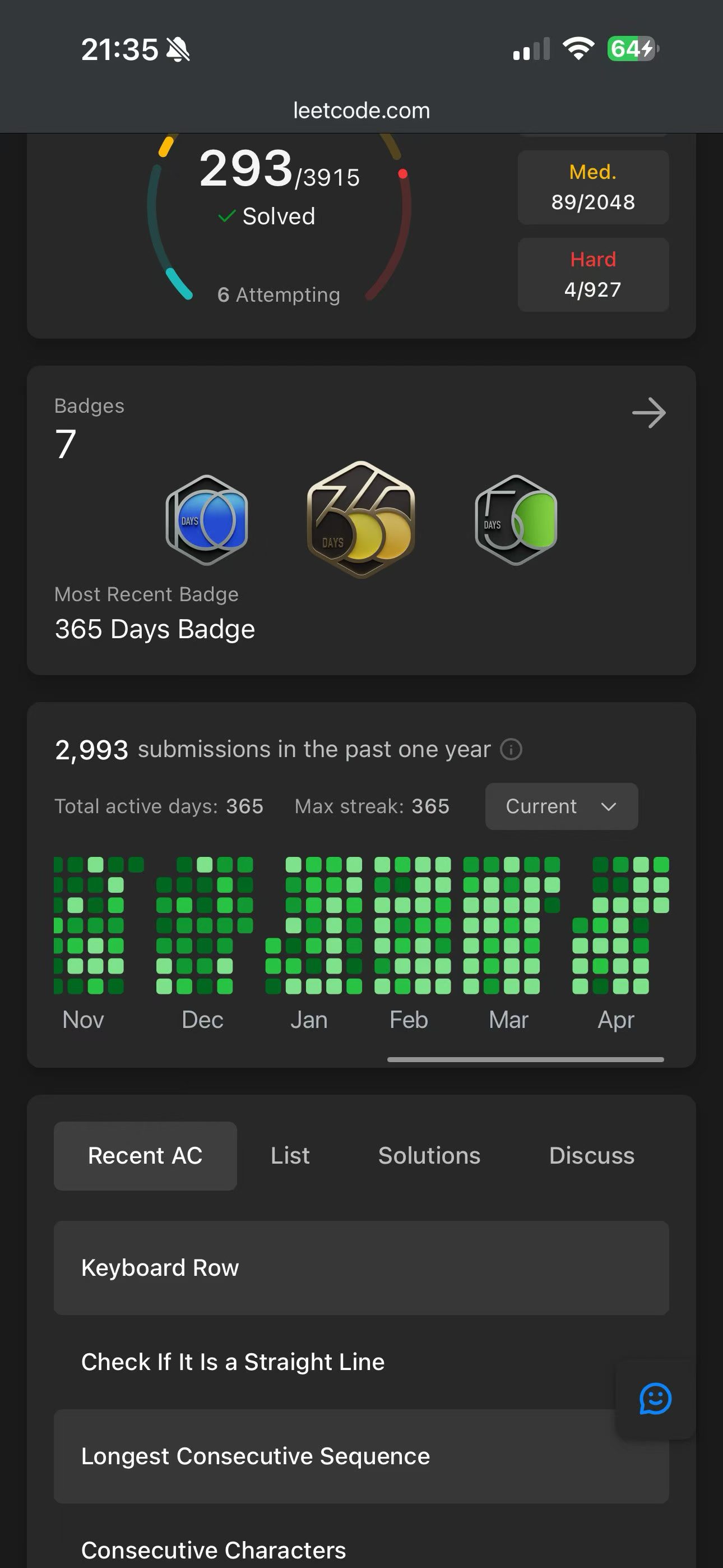This screenshot has width=723, height=1568.
Task: Select the Hard difficulty card
Action: click(x=593, y=275)
